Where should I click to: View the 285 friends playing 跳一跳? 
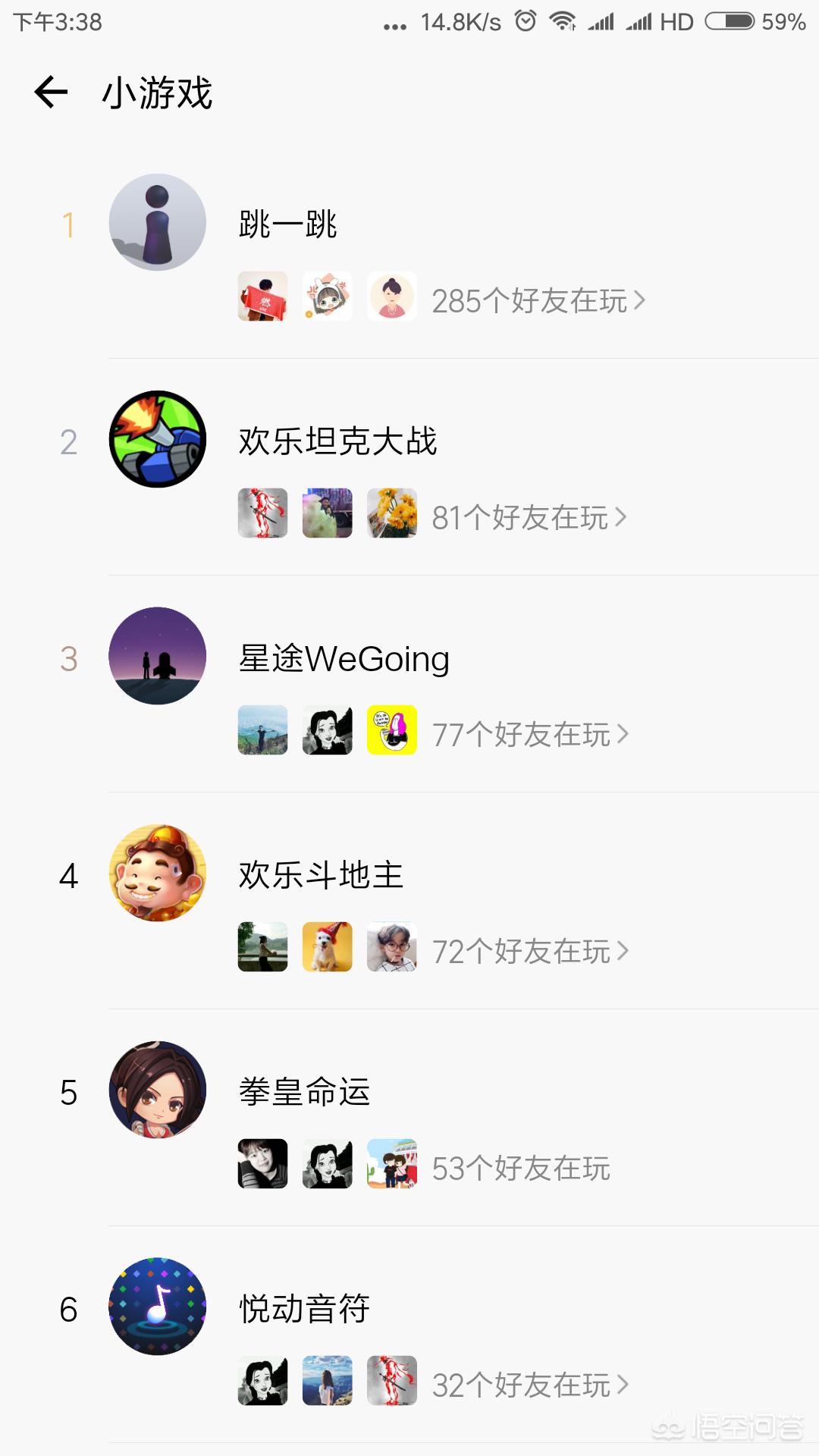click(538, 301)
